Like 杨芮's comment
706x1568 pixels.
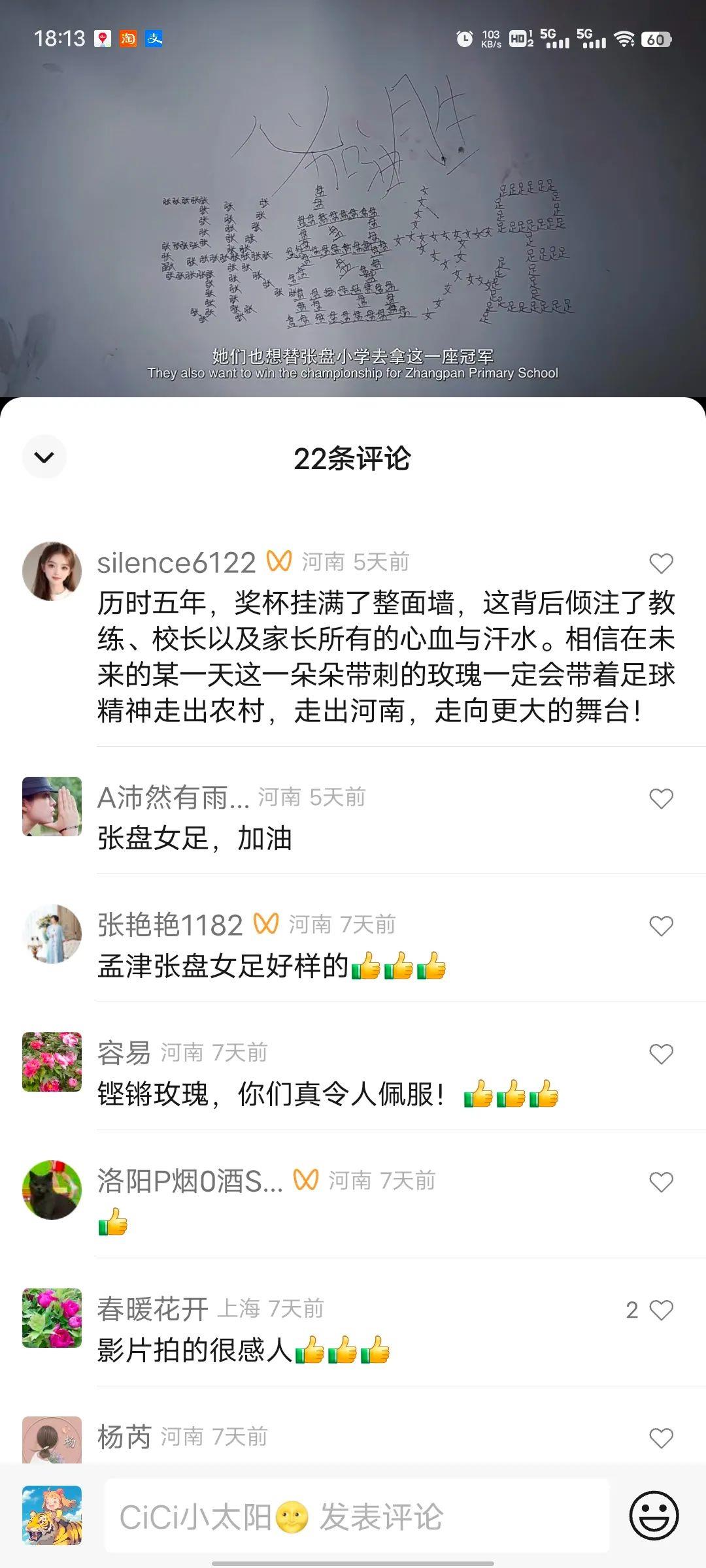pyautogui.click(x=661, y=1438)
